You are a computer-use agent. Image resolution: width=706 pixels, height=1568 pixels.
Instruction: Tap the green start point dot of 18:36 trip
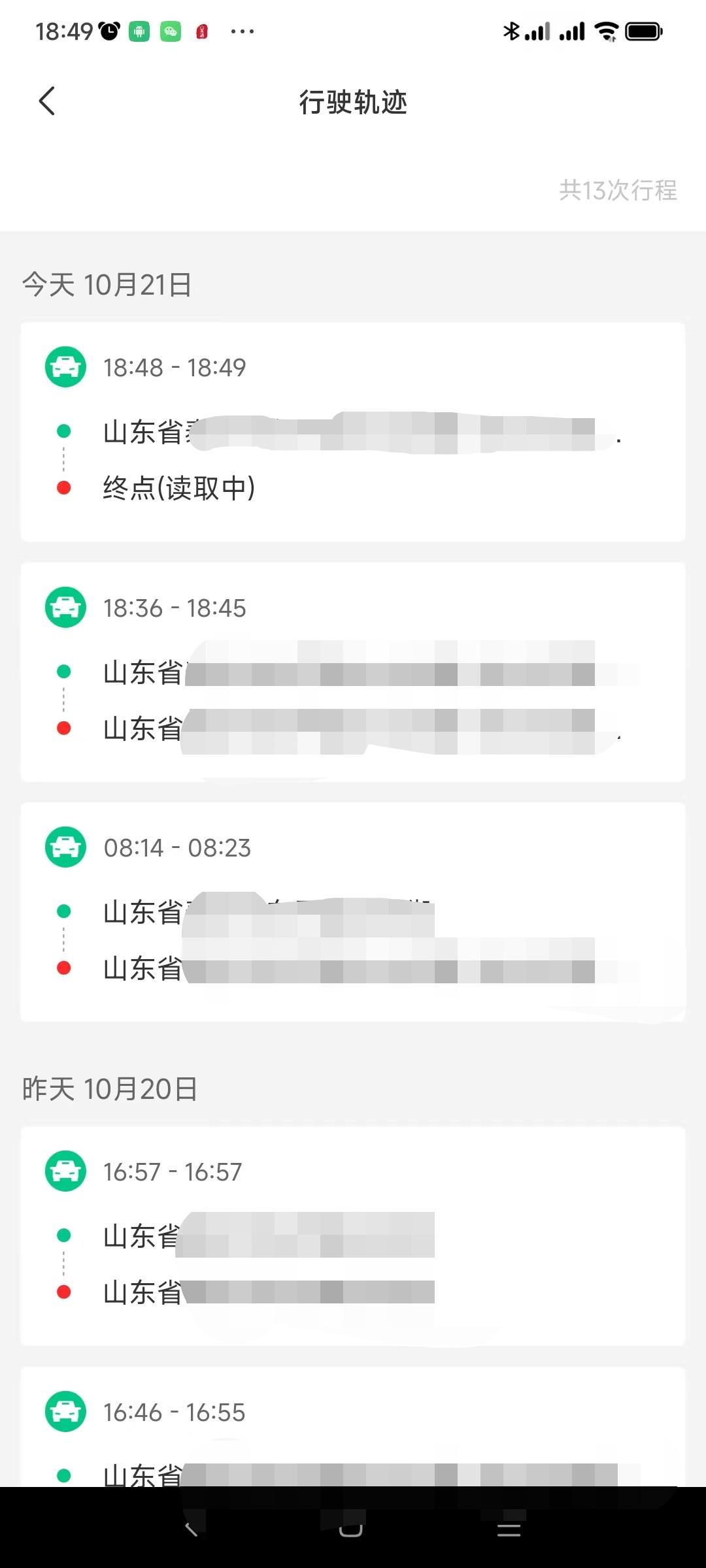click(63, 670)
